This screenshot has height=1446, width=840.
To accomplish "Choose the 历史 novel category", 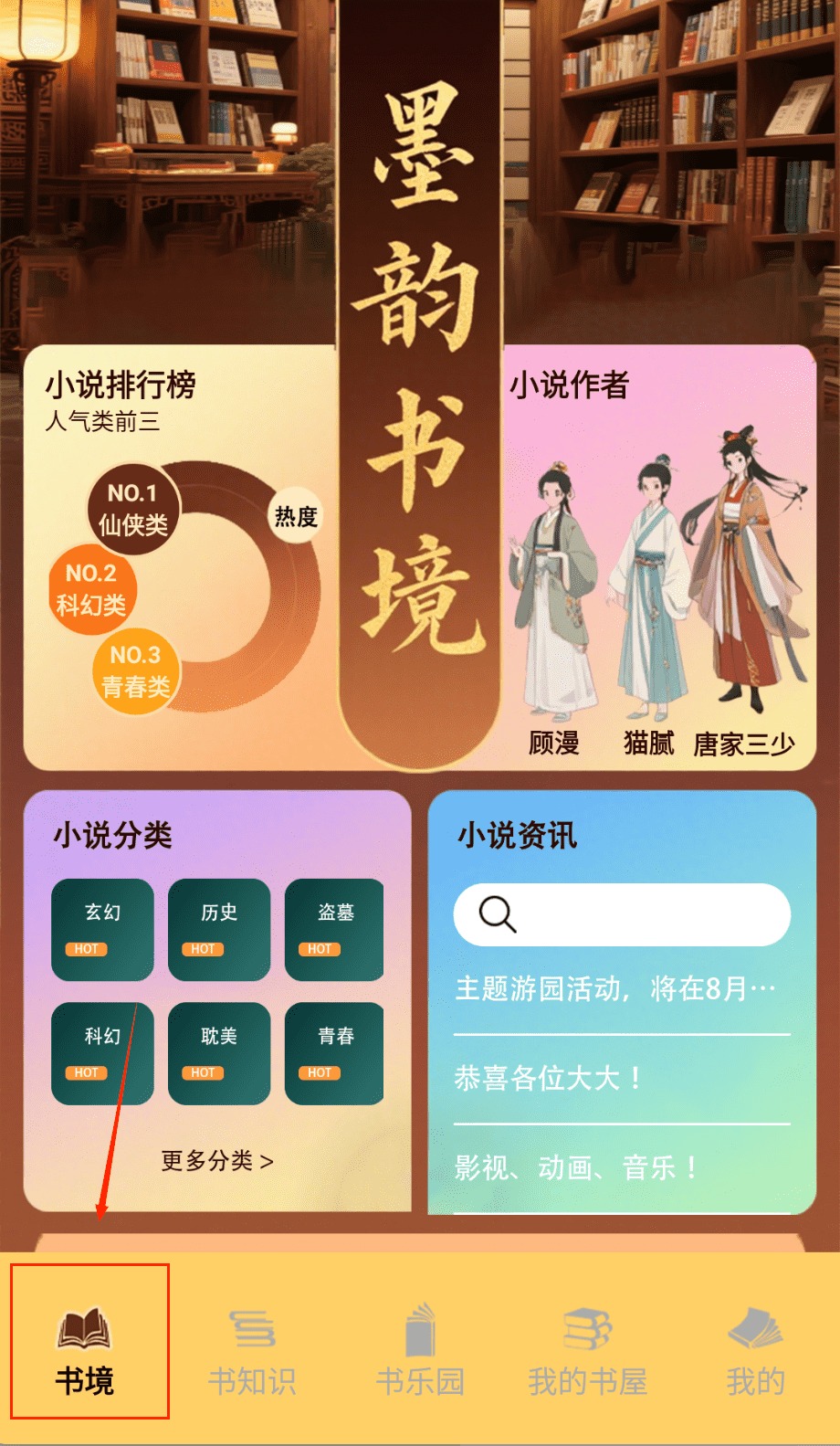I will pyautogui.click(x=219, y=929).
